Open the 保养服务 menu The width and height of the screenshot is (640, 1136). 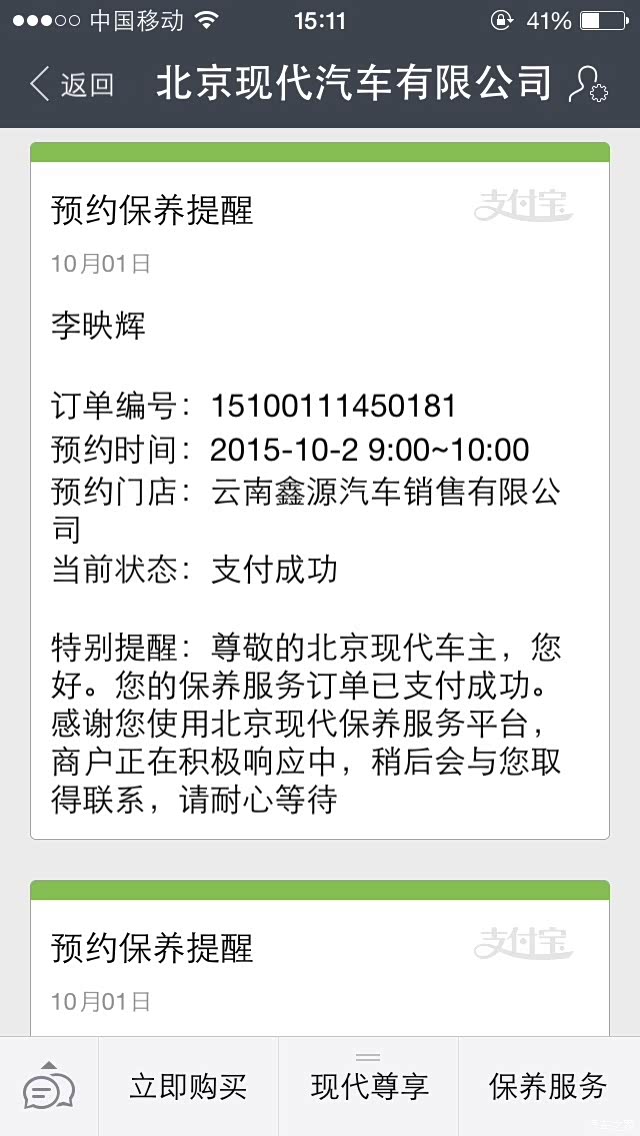pos(549,1086)
